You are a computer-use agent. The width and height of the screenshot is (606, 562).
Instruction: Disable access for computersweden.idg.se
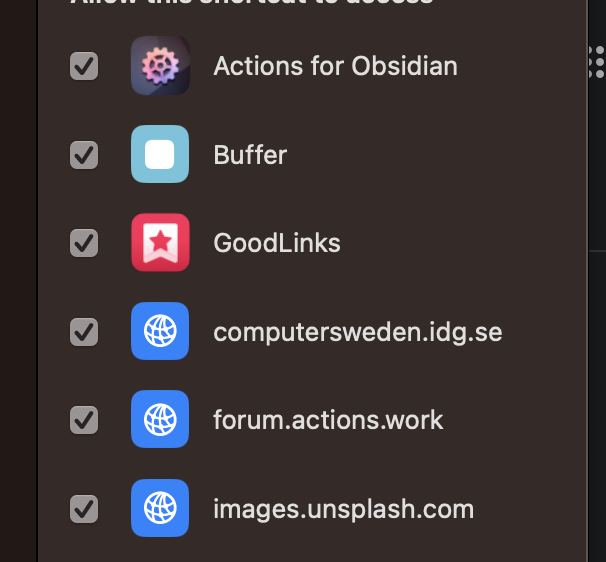[83, 331]
